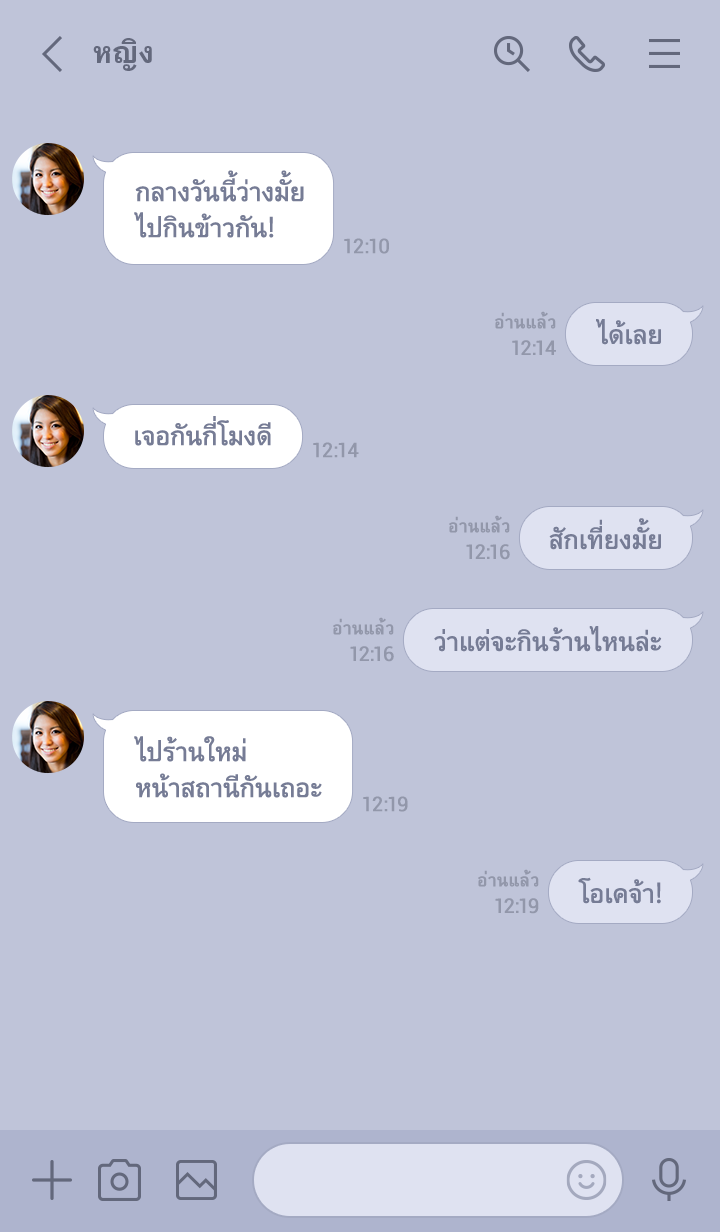Open the camera to take a photo
720x1232 pixels.
119,1181
